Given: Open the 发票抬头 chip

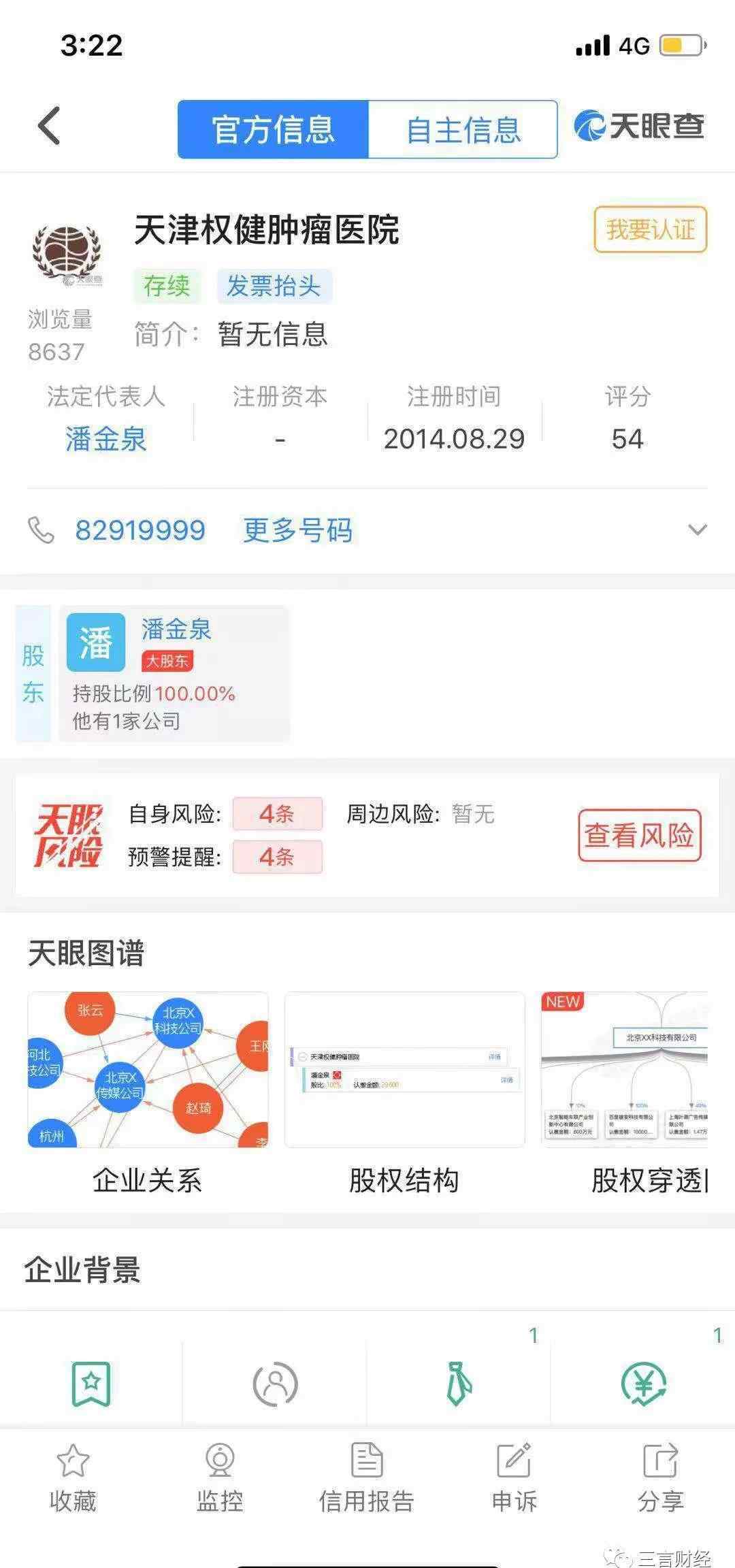Looking at the screenshot, I should [x=274, y=286].
